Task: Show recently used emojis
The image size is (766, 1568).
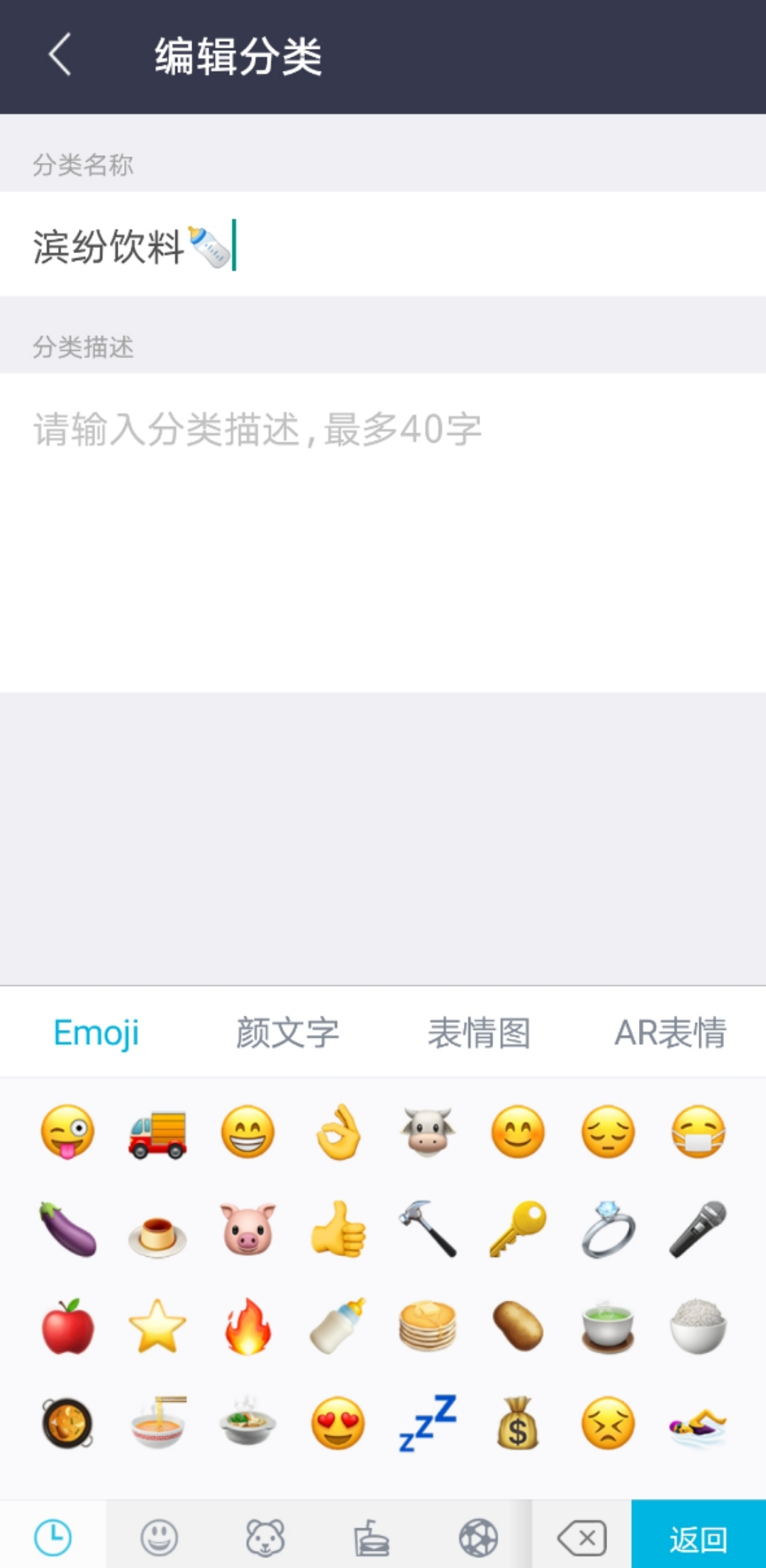Action: point(53,1538)
